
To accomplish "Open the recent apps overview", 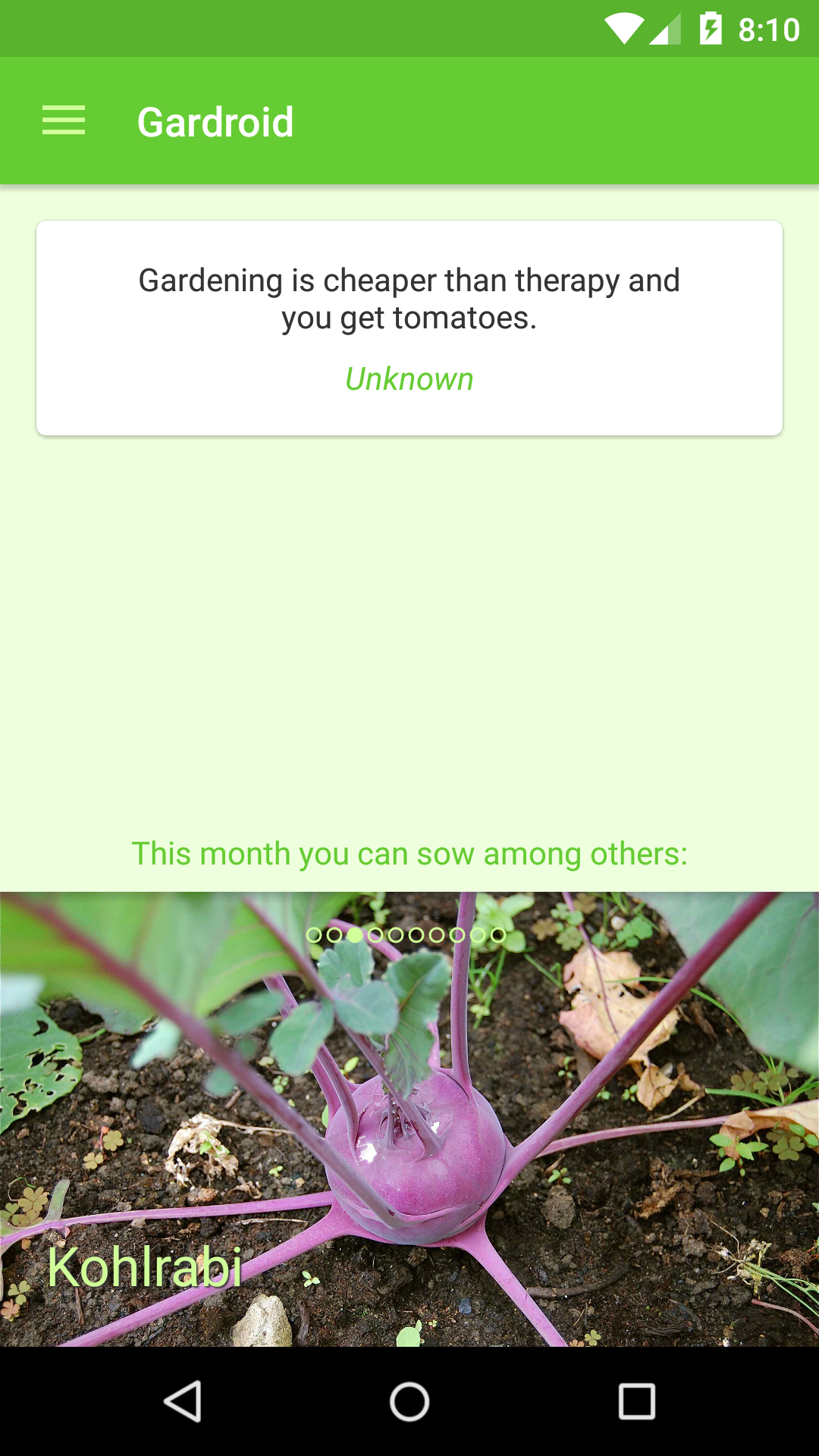I will tap(637, 1401).
